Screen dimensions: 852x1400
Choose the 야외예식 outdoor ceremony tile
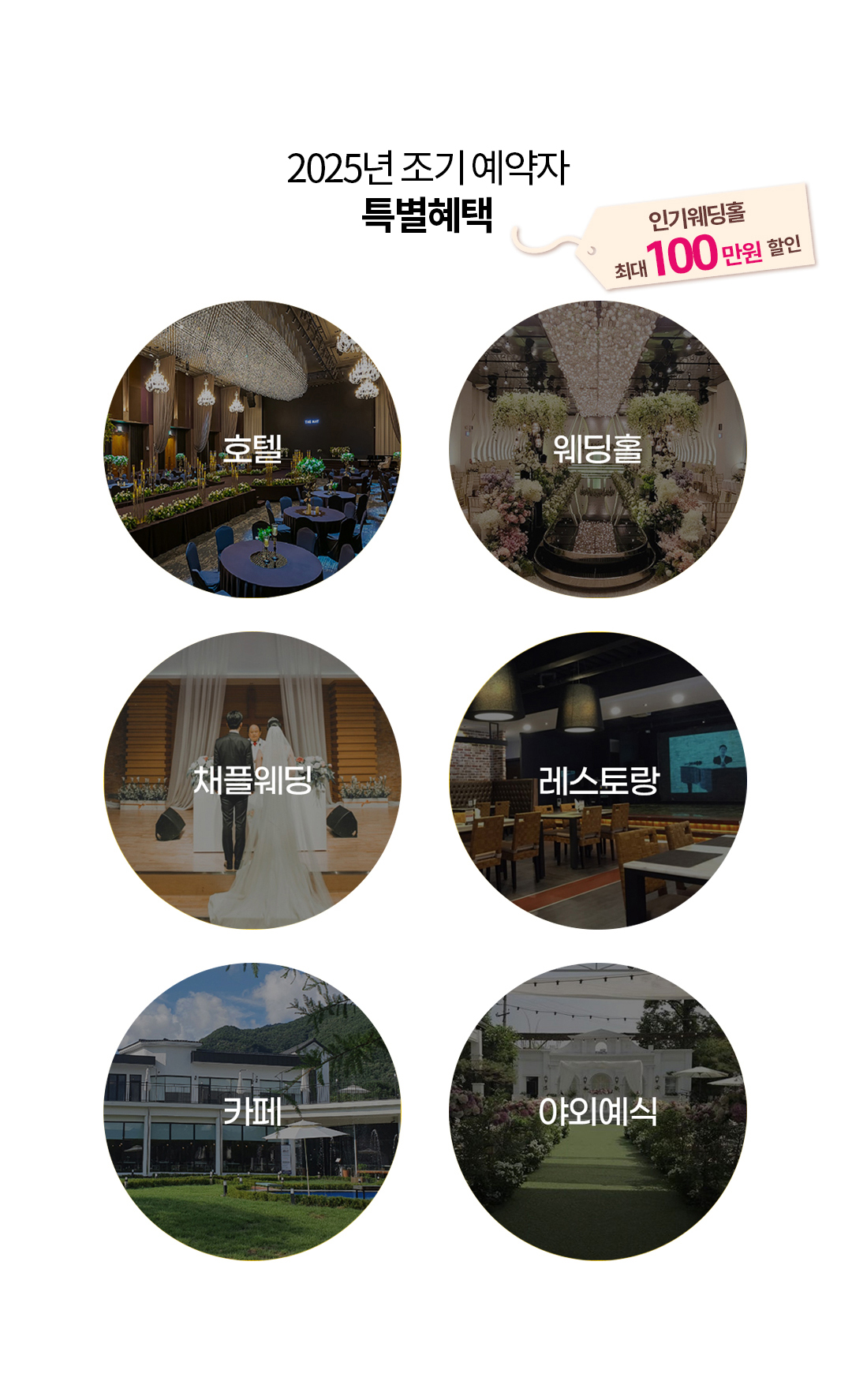pos(598,1112)
